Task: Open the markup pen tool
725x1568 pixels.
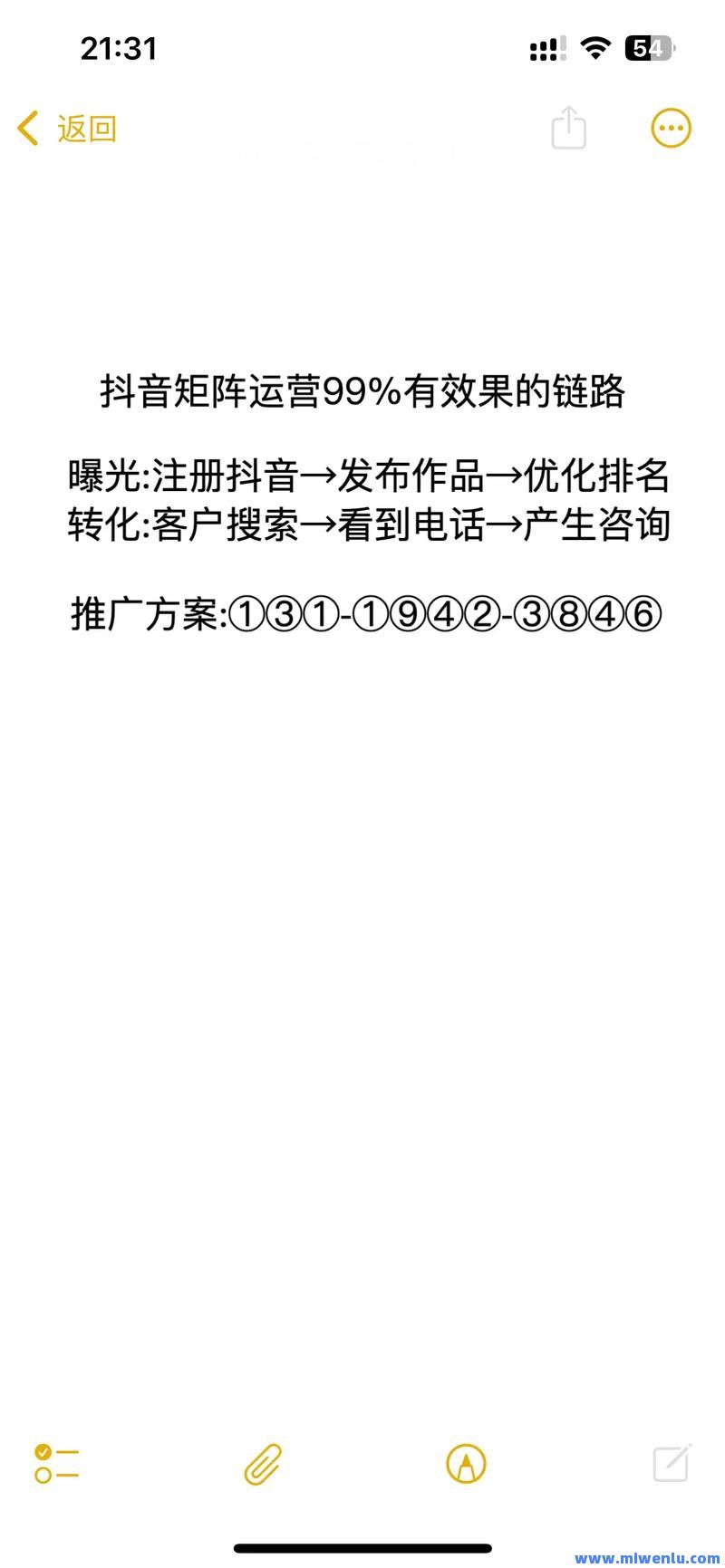Action: [x=466, y=1463]
